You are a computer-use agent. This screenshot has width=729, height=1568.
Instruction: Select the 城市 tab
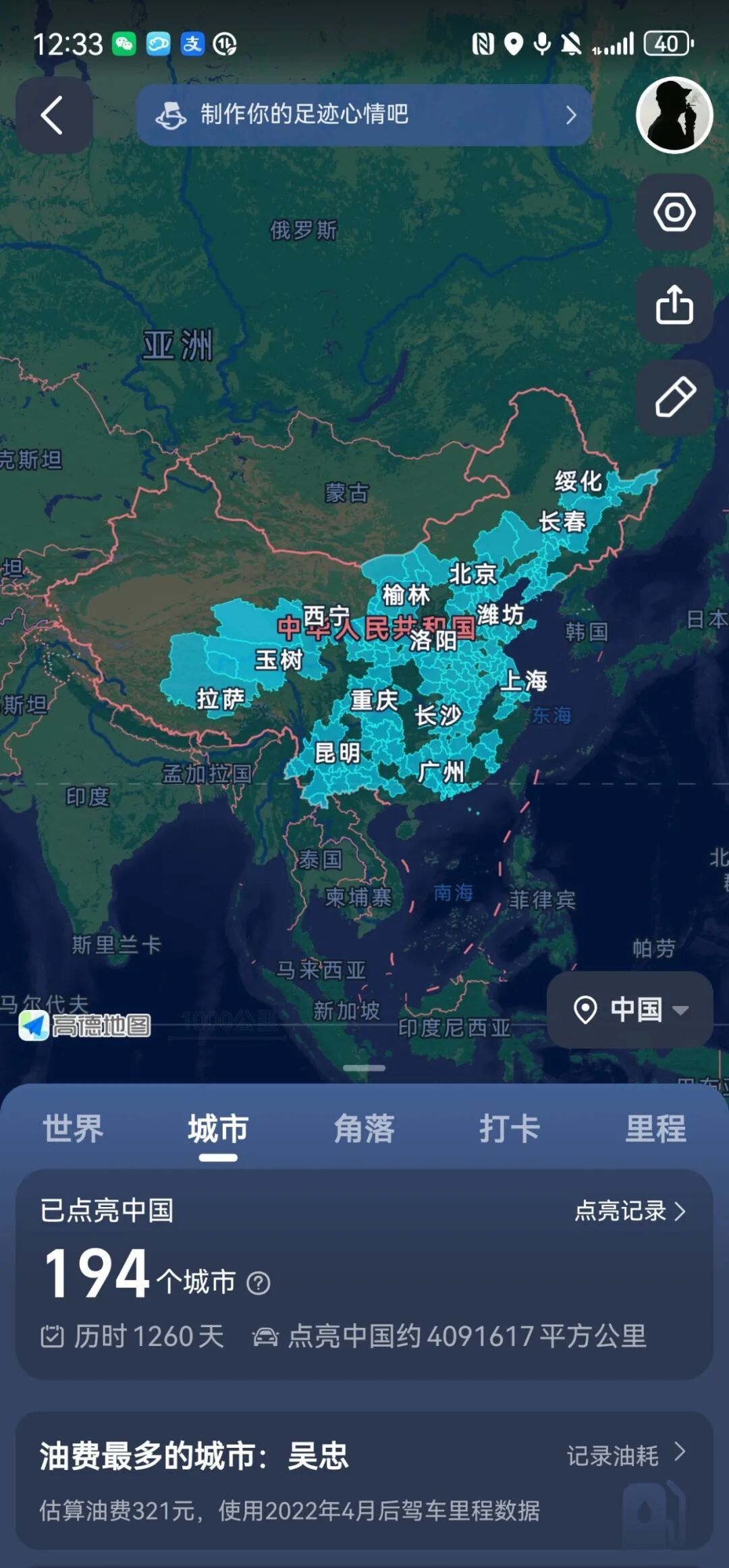tap(218, 1129)
